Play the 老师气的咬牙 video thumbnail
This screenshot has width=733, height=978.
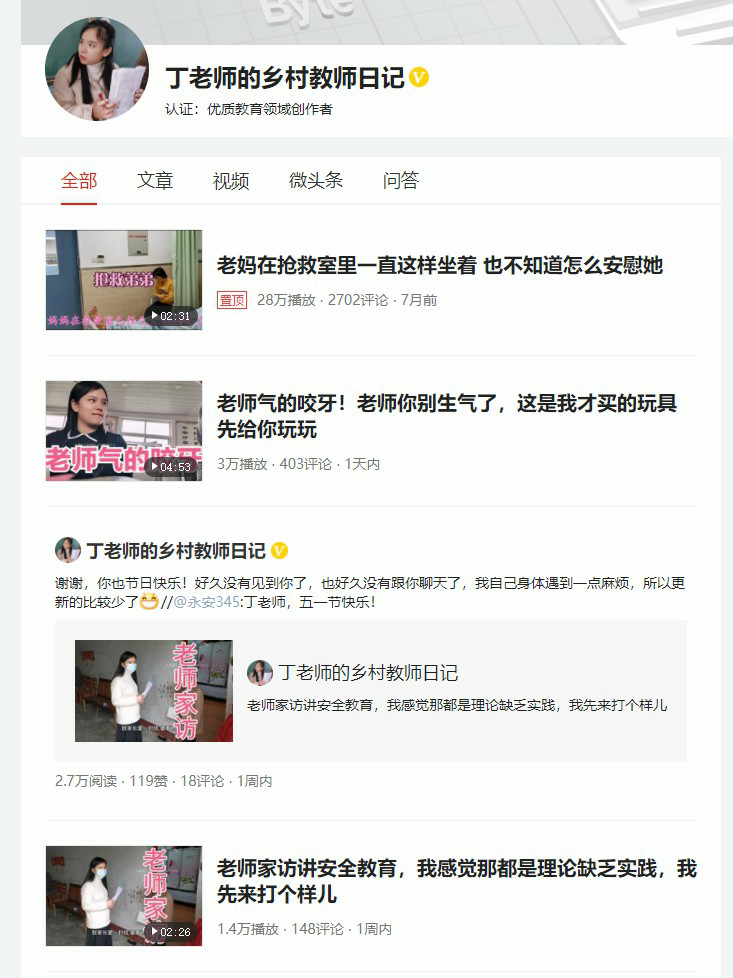click(x=124, y=431)
